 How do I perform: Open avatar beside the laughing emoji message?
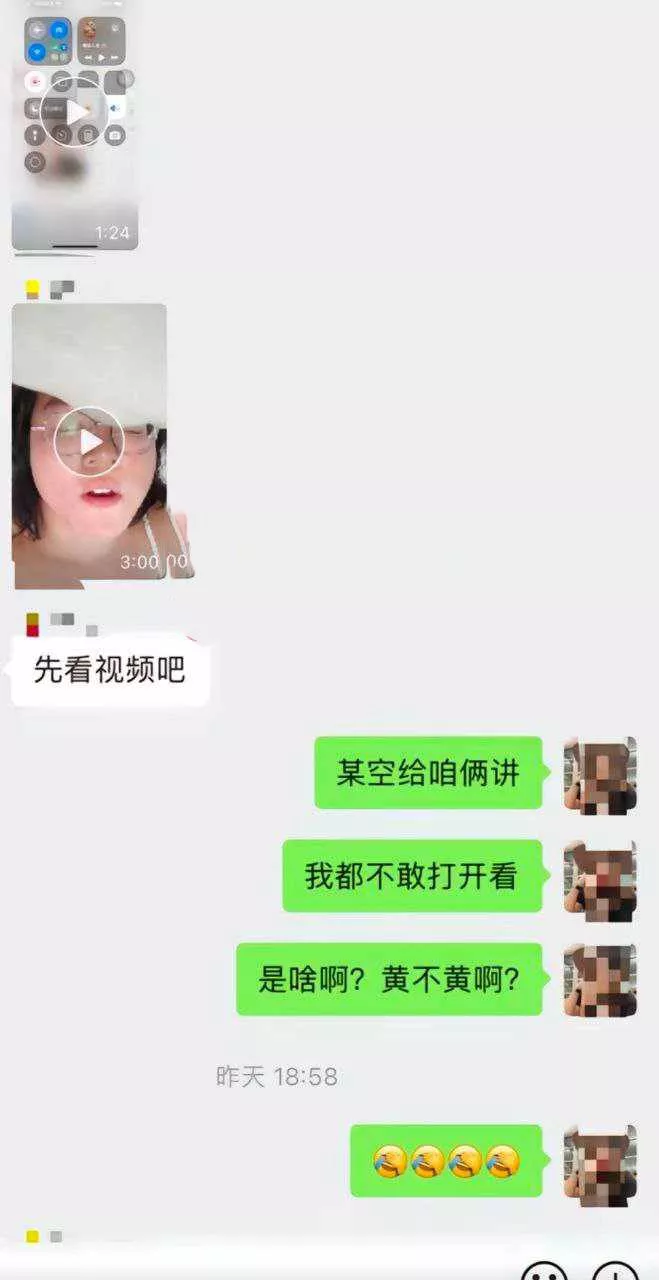pos(600,1162)
